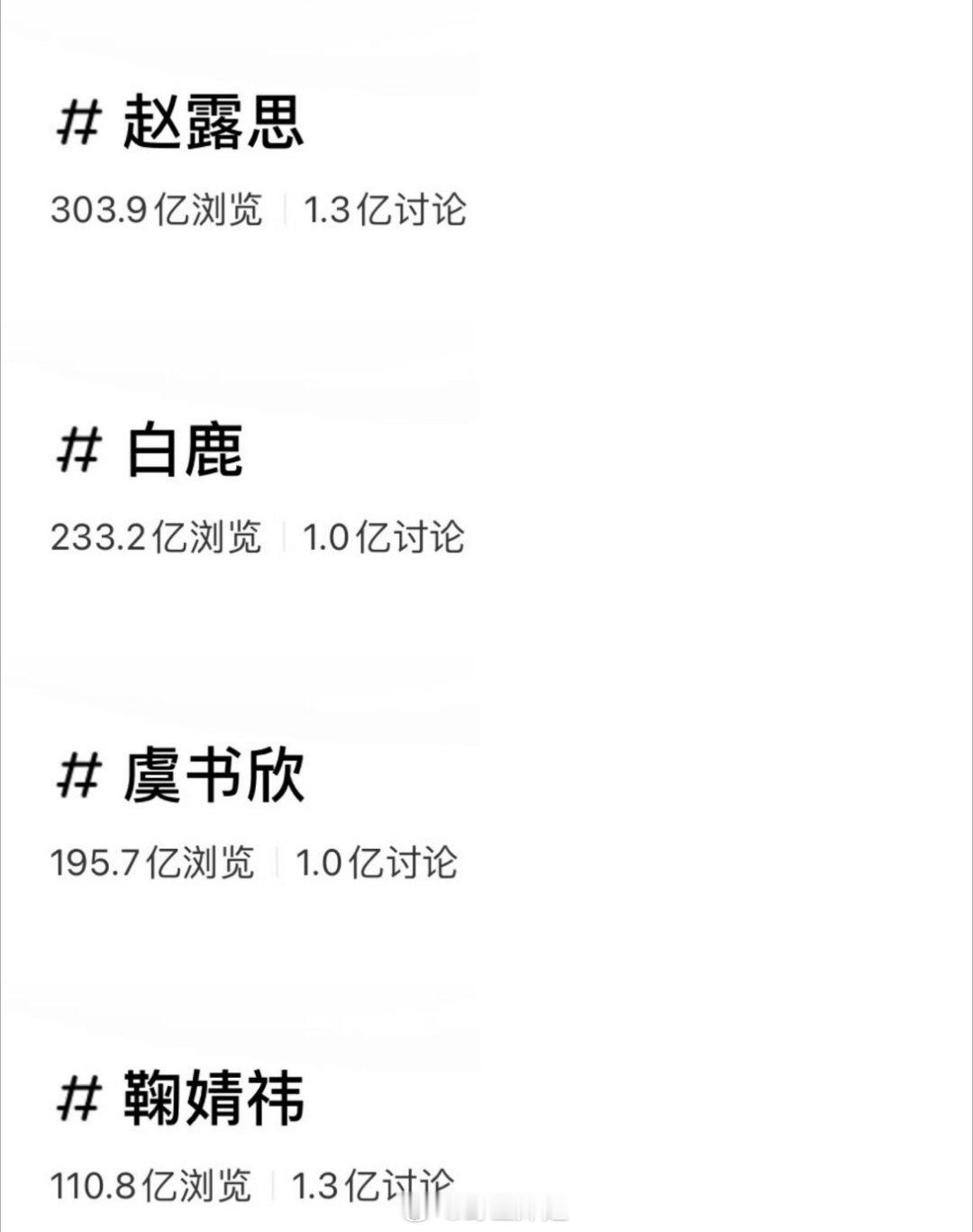Click the 195.7亿浏览 view count
The height and width of the screenshot is (1232, 973).
click(x=155, y=861)
